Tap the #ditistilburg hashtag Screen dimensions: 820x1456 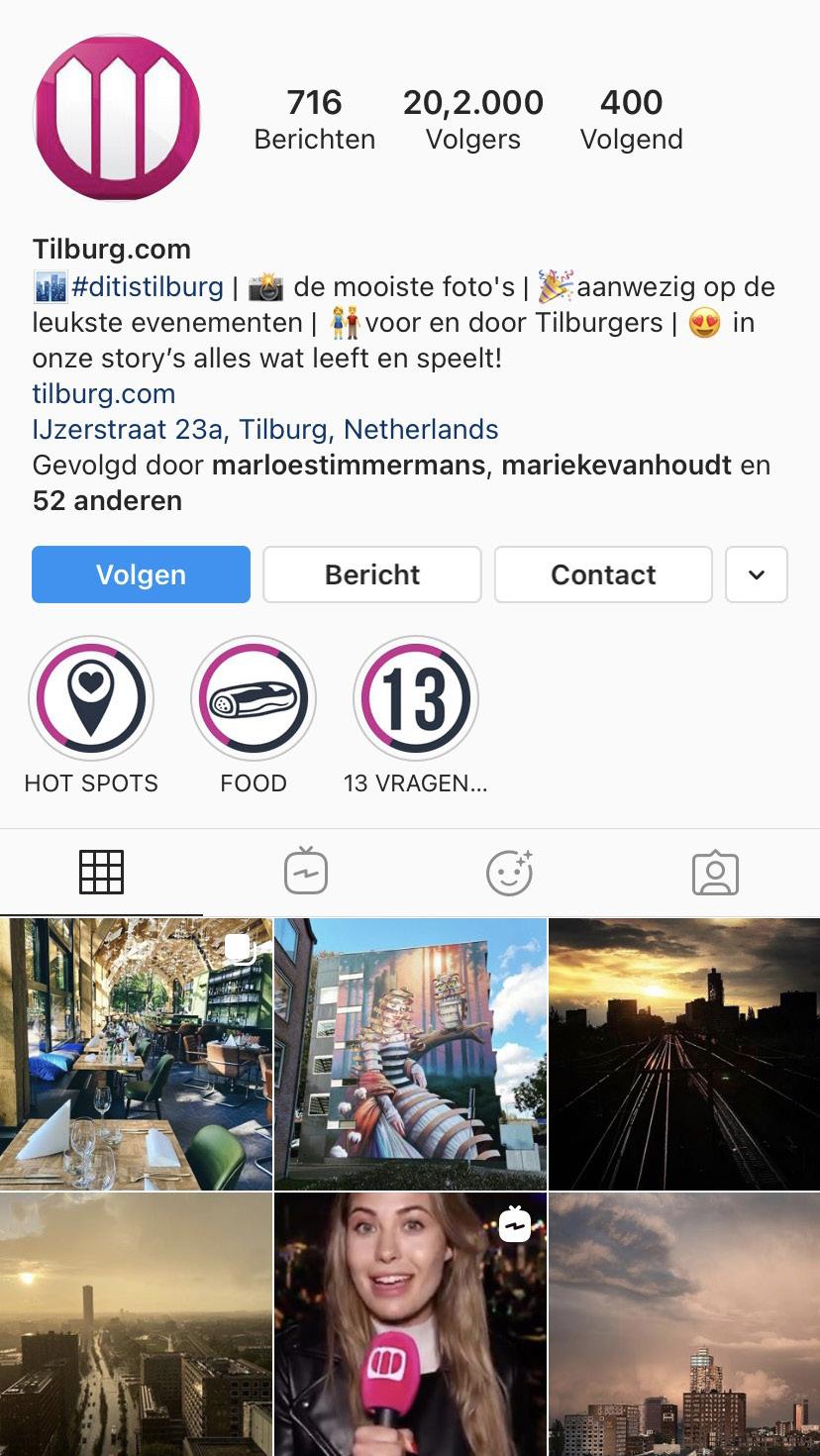[x=147, y=287]
